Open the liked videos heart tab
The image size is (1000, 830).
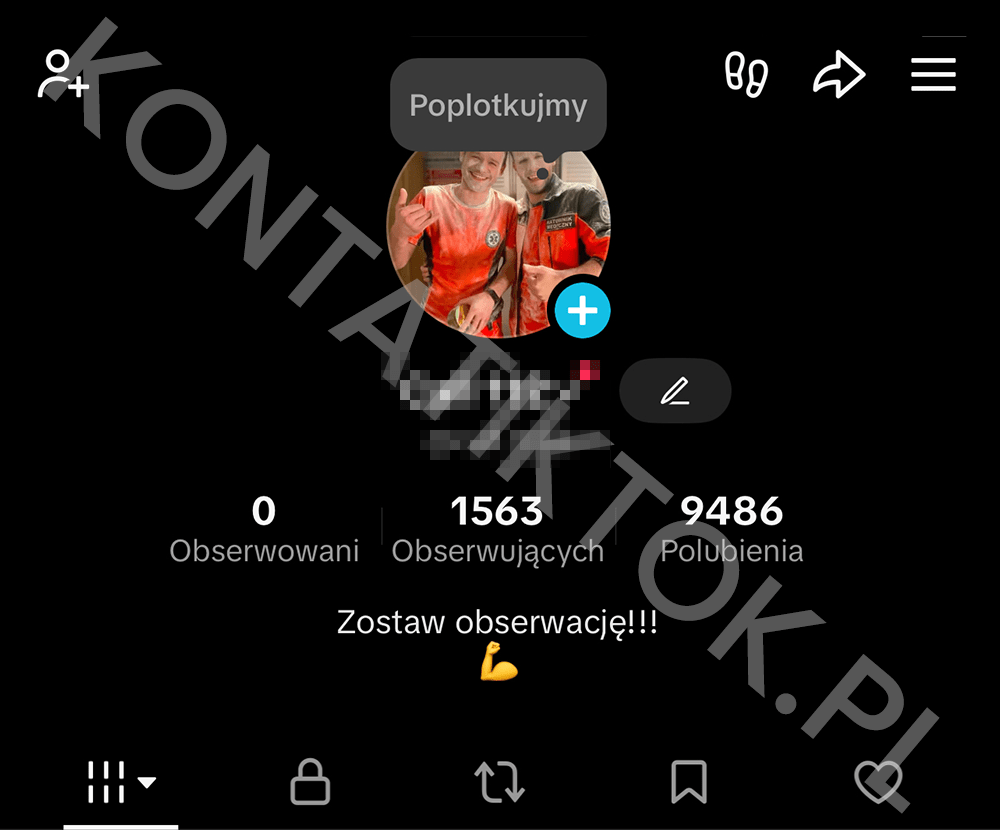click(878, 782)
